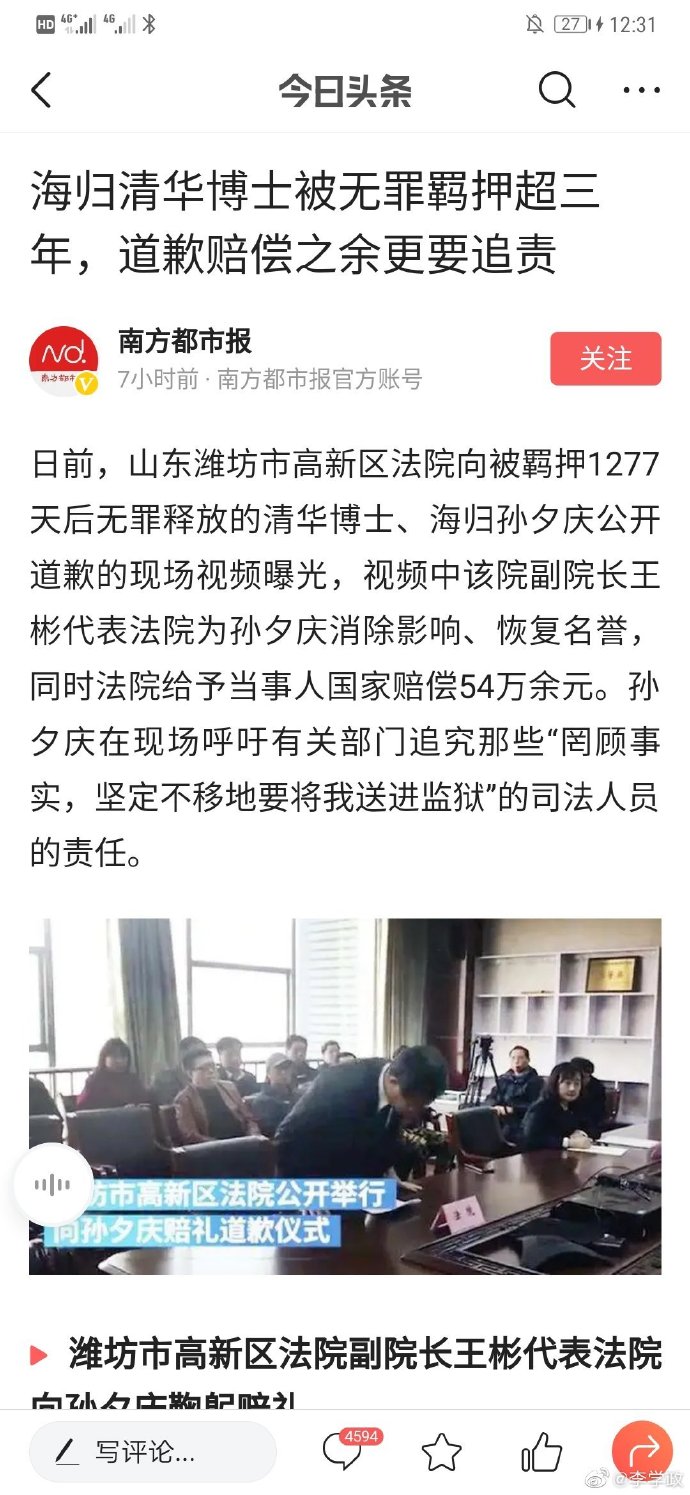690x1495 pixels.
Task: Play the court apology video image
Action: (x=345, y=1095)
